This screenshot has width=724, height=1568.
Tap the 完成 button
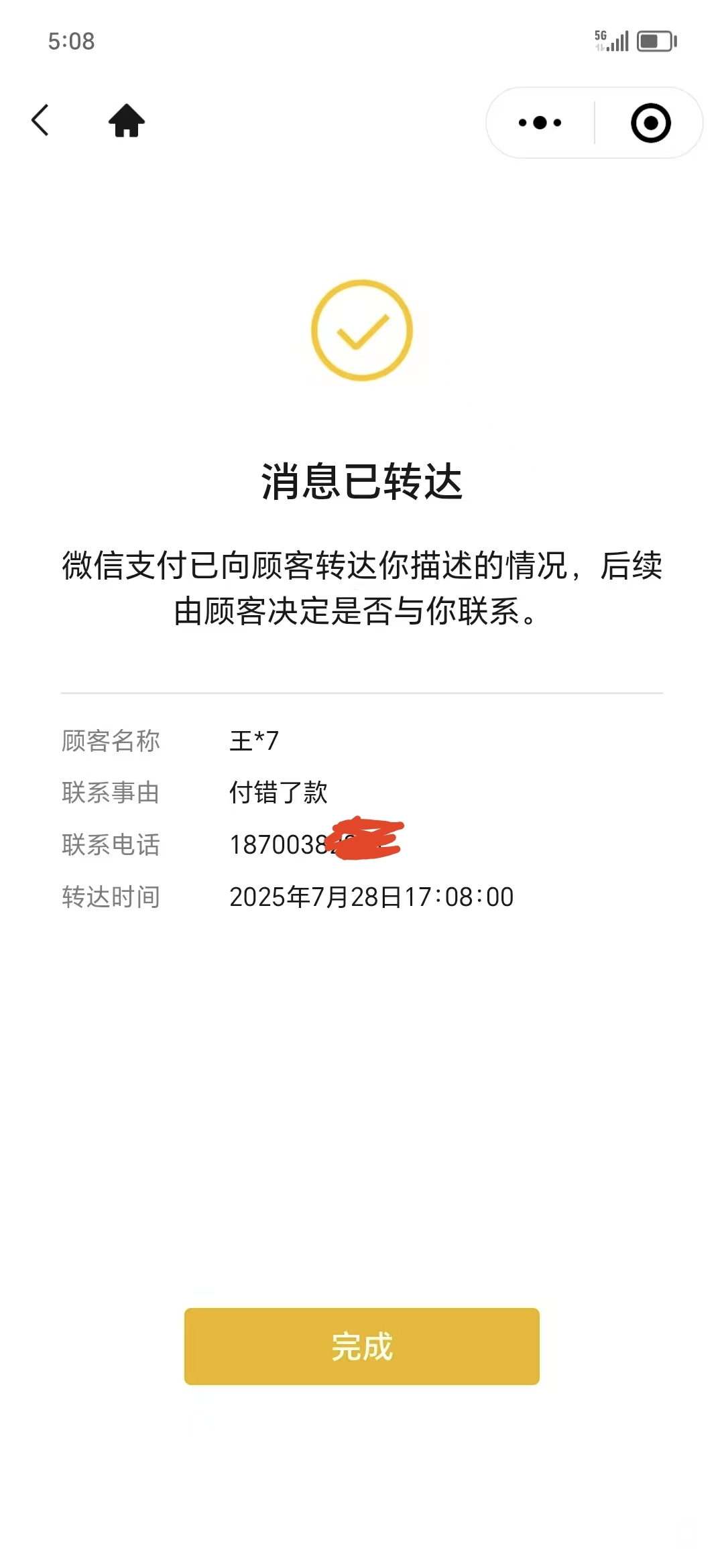pos(362,1346)
